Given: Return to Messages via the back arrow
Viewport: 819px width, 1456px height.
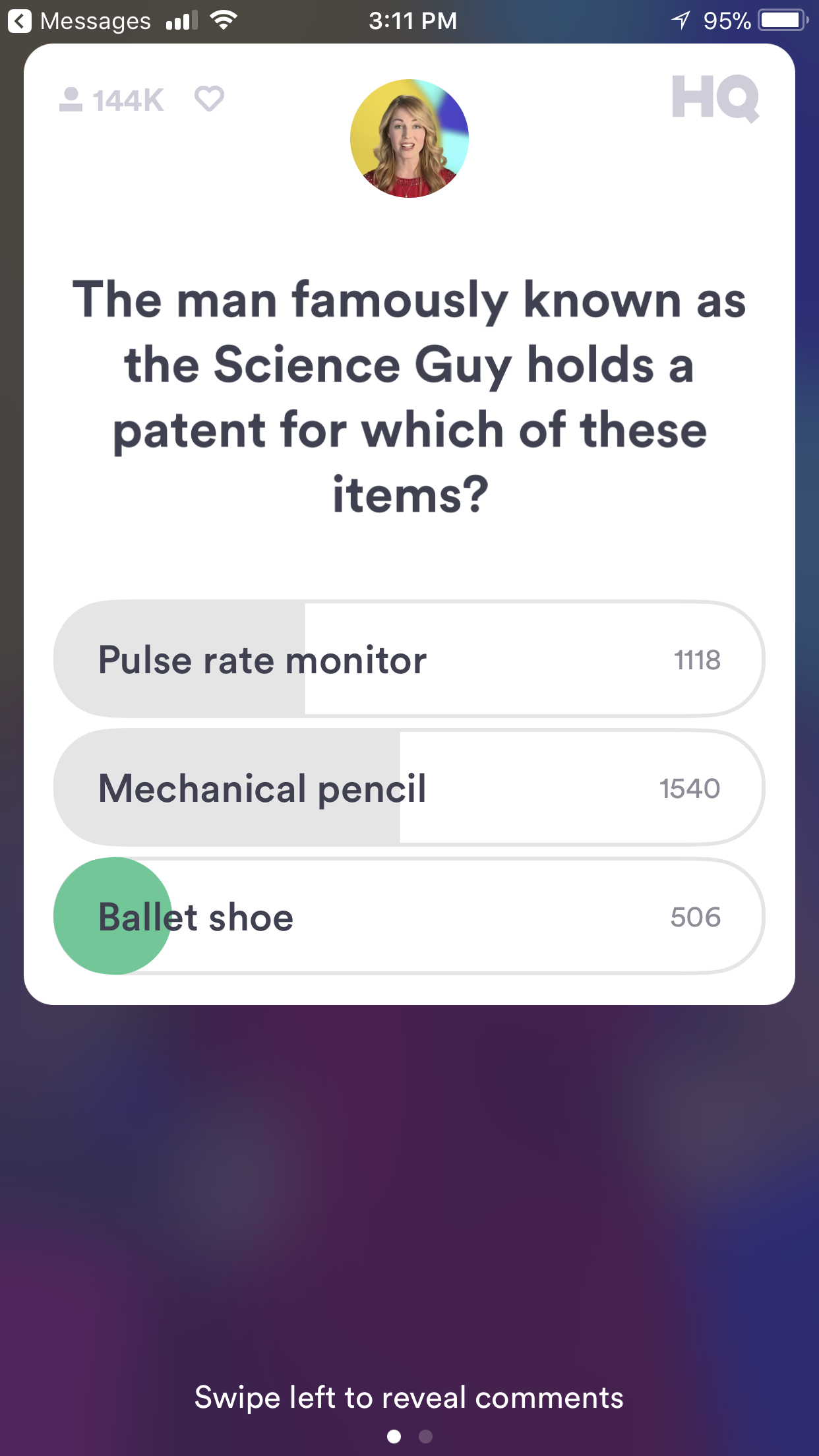Looking at the screenshot, I should [20, 21].
